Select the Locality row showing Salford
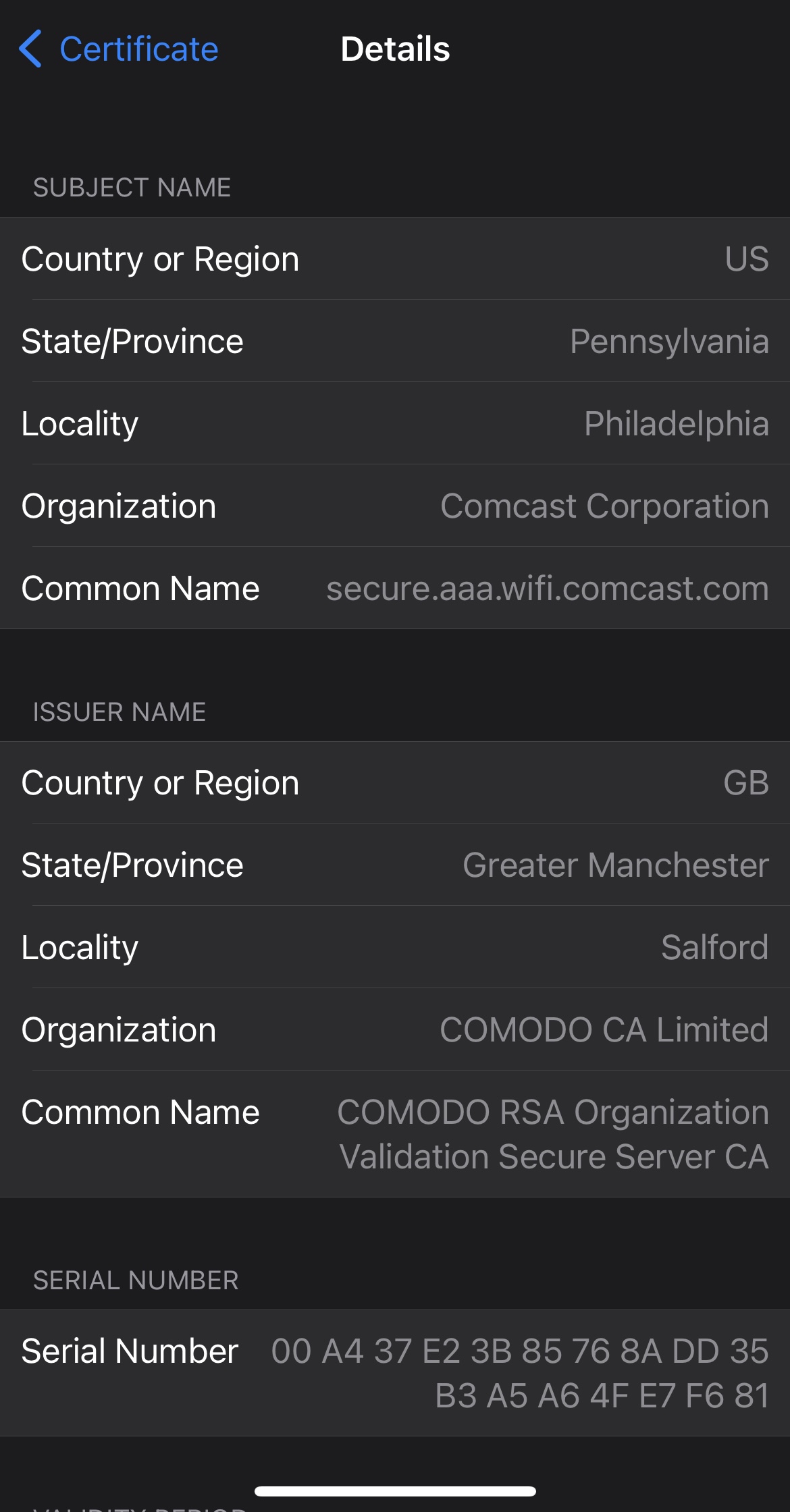Screen dimensions: 790x1512 395,947
